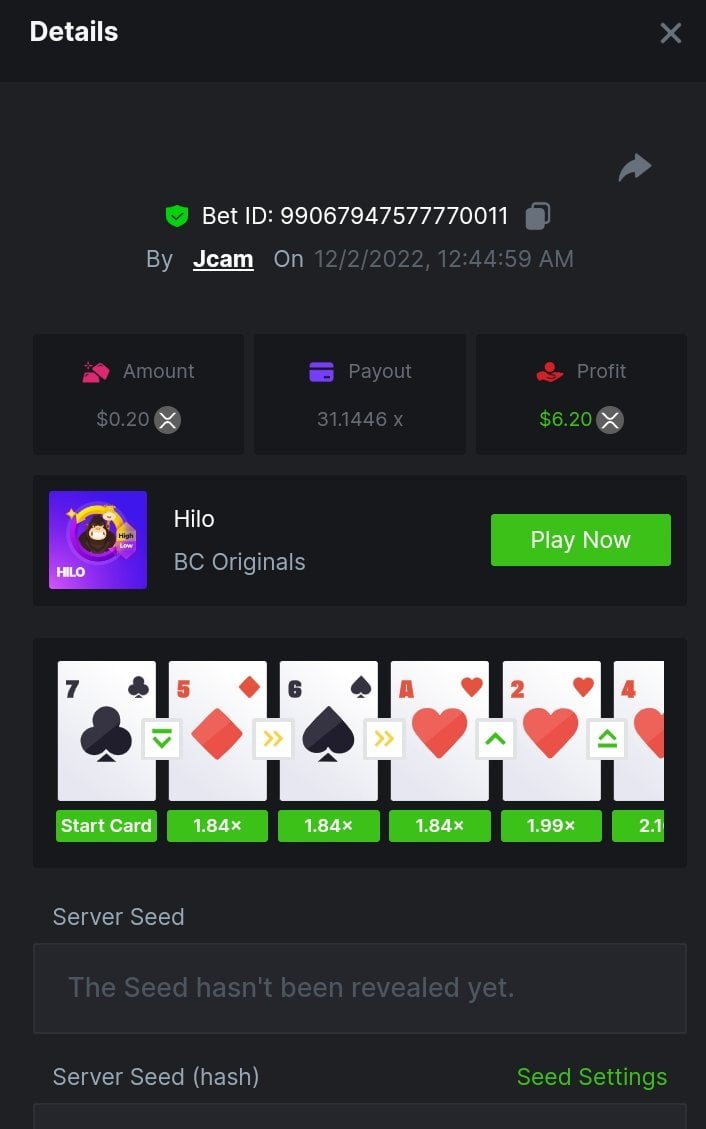This screenshot has height=1129, width=706.
Task: Open the Hilo game thumbnail
Action: coord(98,540)
